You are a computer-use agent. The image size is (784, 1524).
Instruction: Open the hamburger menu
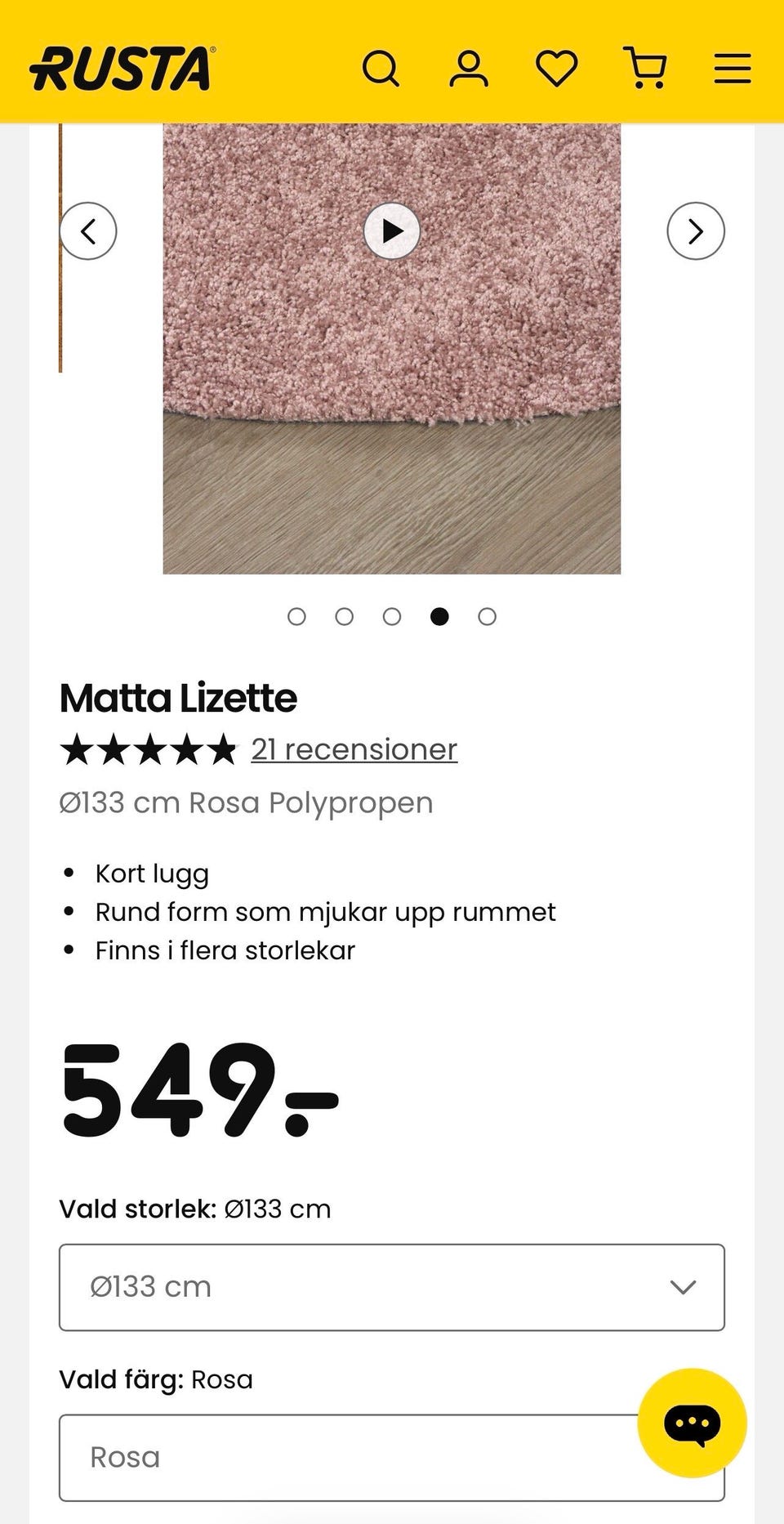[x=732, y=69]
